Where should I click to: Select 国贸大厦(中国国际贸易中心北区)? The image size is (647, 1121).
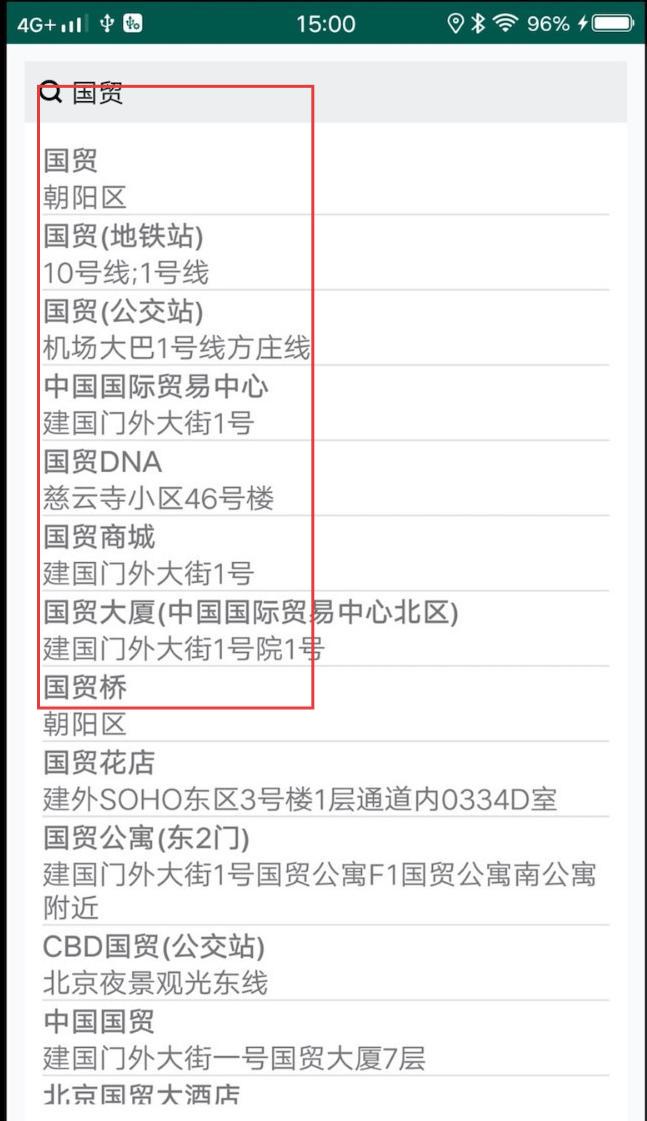tap(325, 628)
